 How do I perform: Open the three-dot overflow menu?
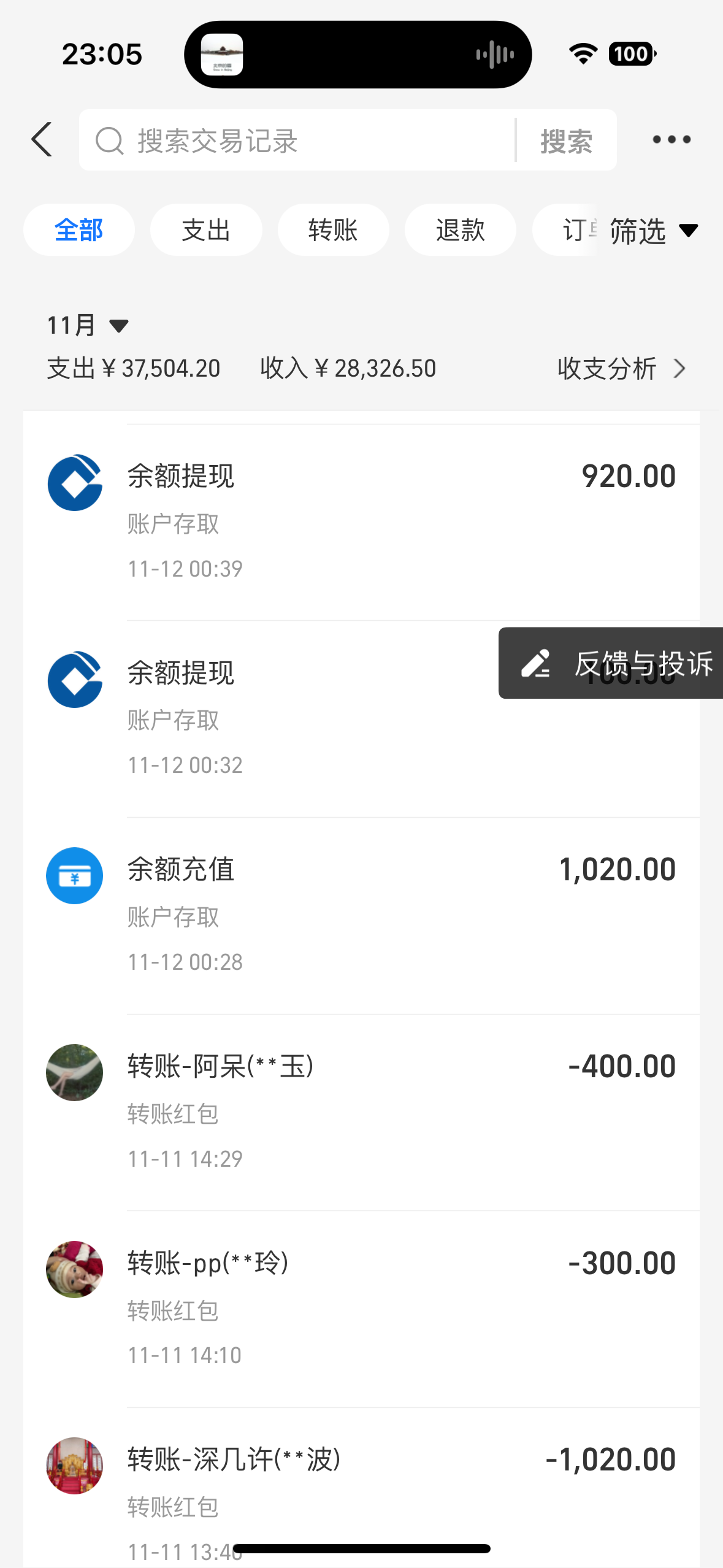pyautogui.click(x=671, y=140)
